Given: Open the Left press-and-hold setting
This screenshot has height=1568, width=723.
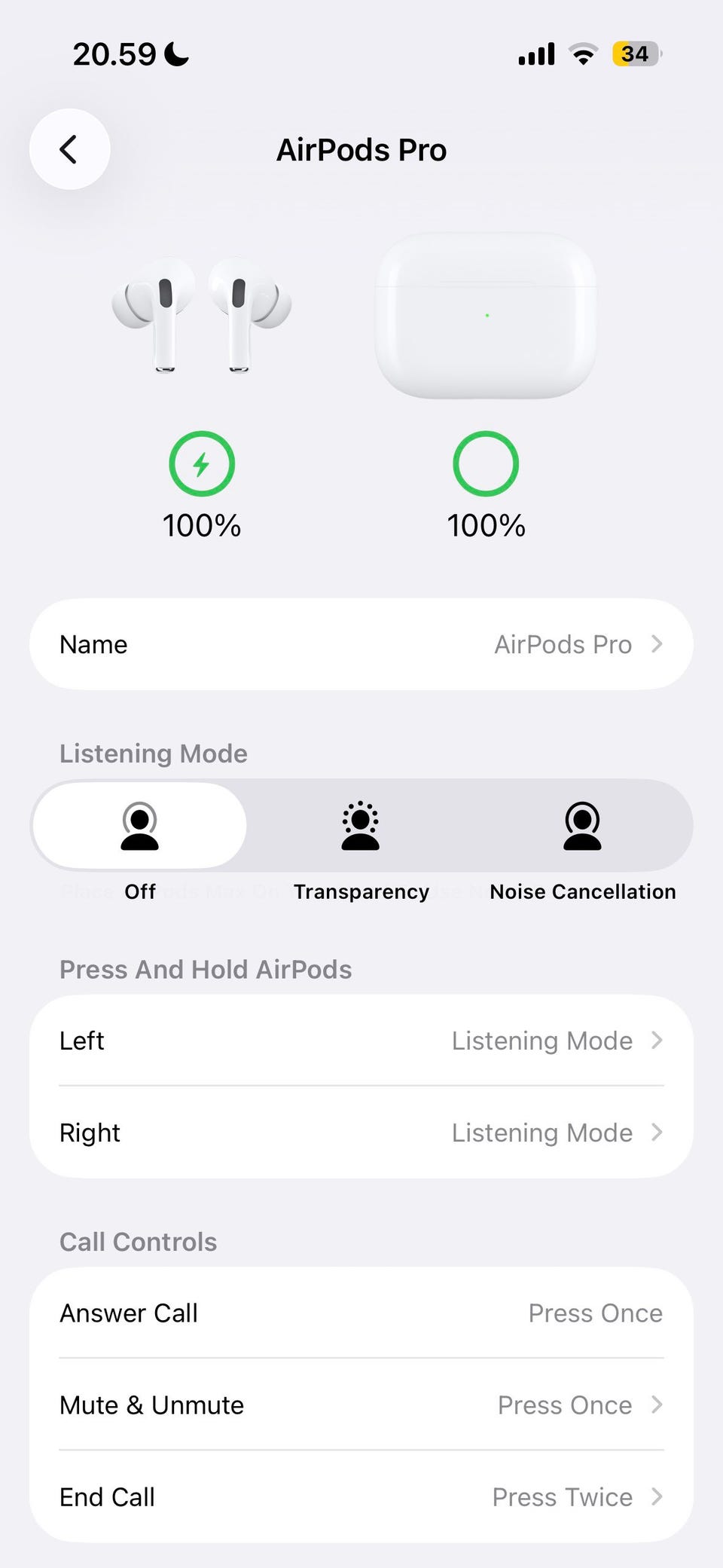Looking at the screenshot, I should pos(361,1041).
